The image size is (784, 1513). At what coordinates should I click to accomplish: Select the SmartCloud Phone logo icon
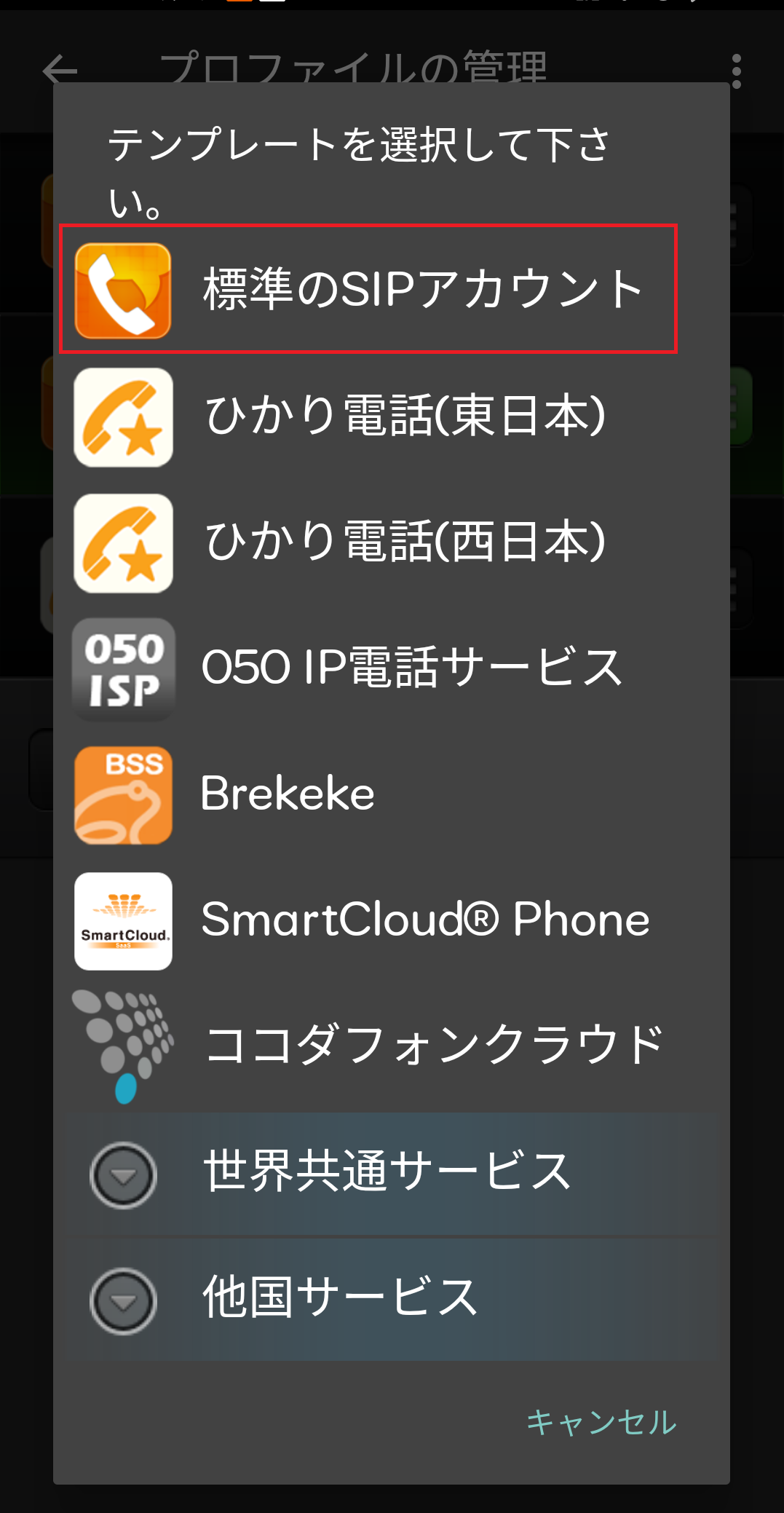click(x=122, y=919)
